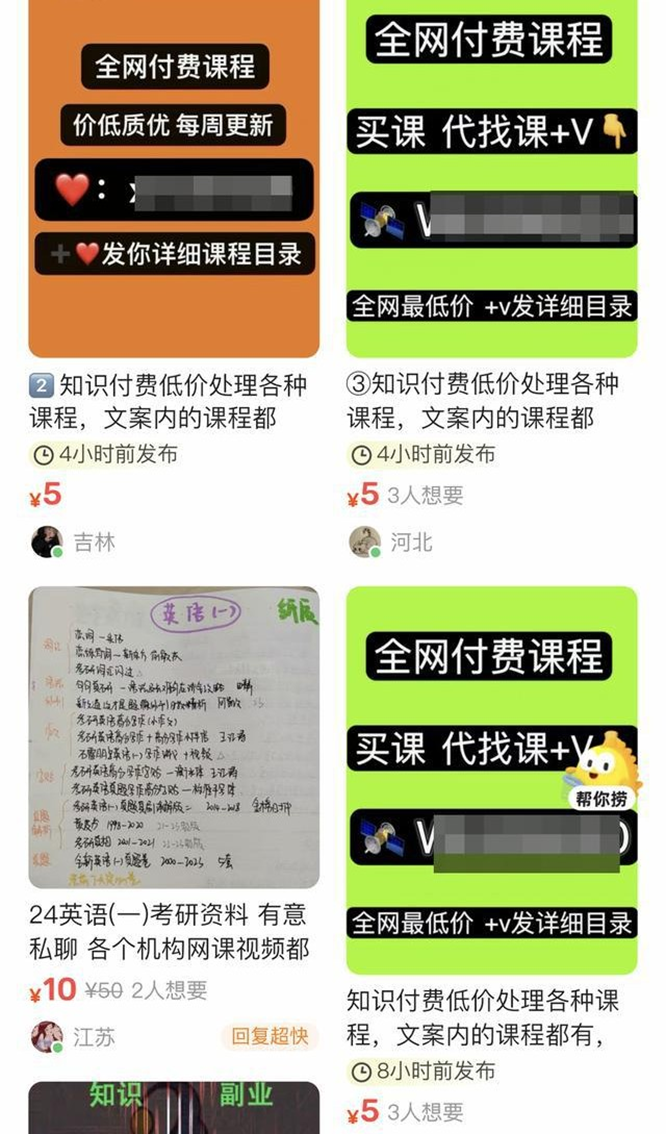Open the partly visible 知识 副业 listing
Screen dimensions: 666x1134
(x=173, y=1107)
